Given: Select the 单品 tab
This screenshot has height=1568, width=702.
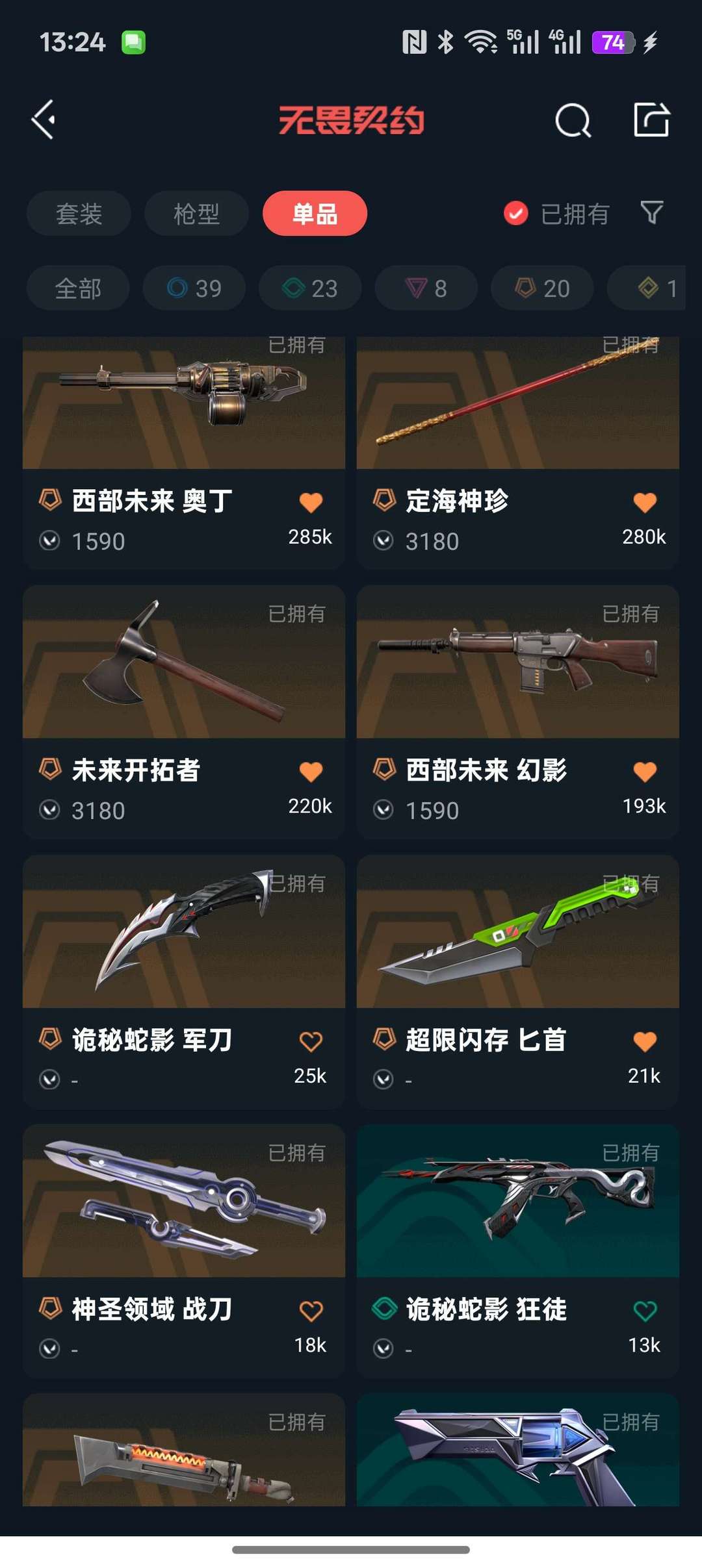Looking at the screenshot, I should coord(315,214).
